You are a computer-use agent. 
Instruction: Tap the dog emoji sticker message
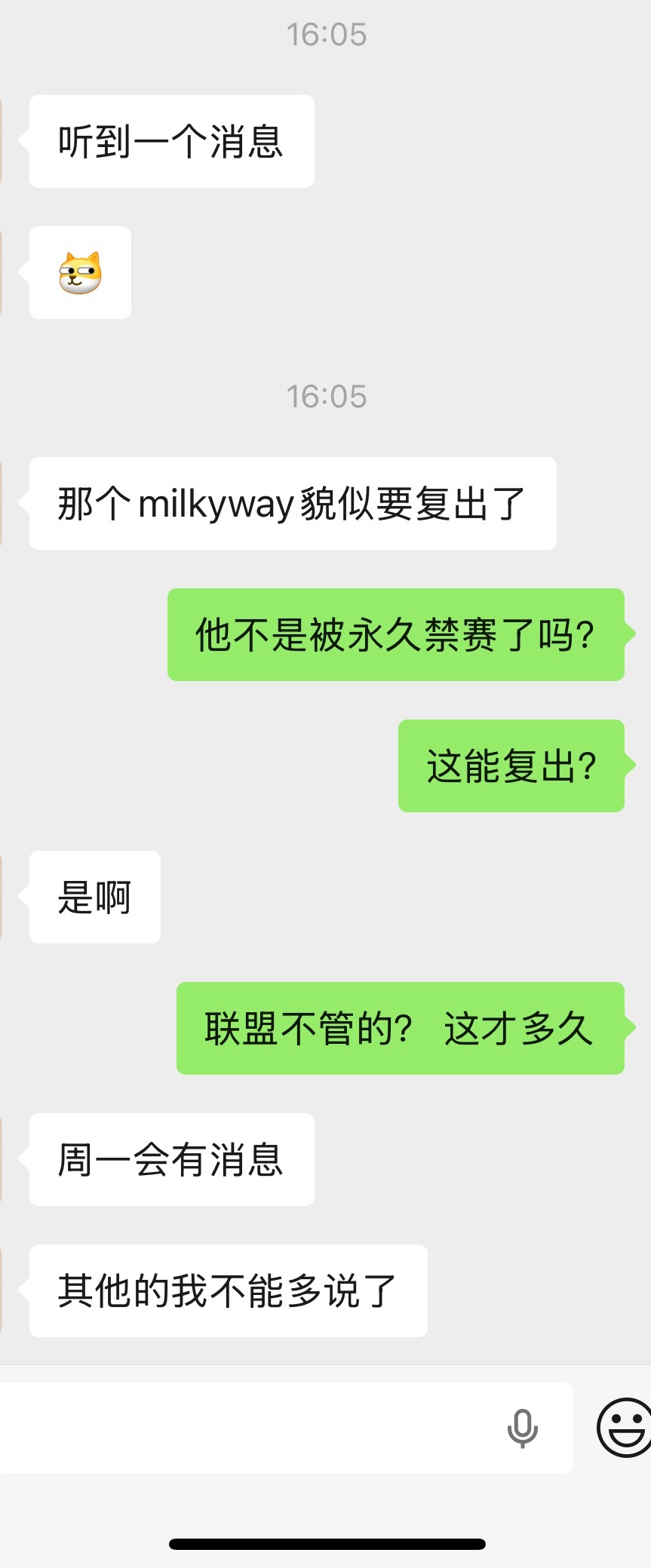[79, 273]
